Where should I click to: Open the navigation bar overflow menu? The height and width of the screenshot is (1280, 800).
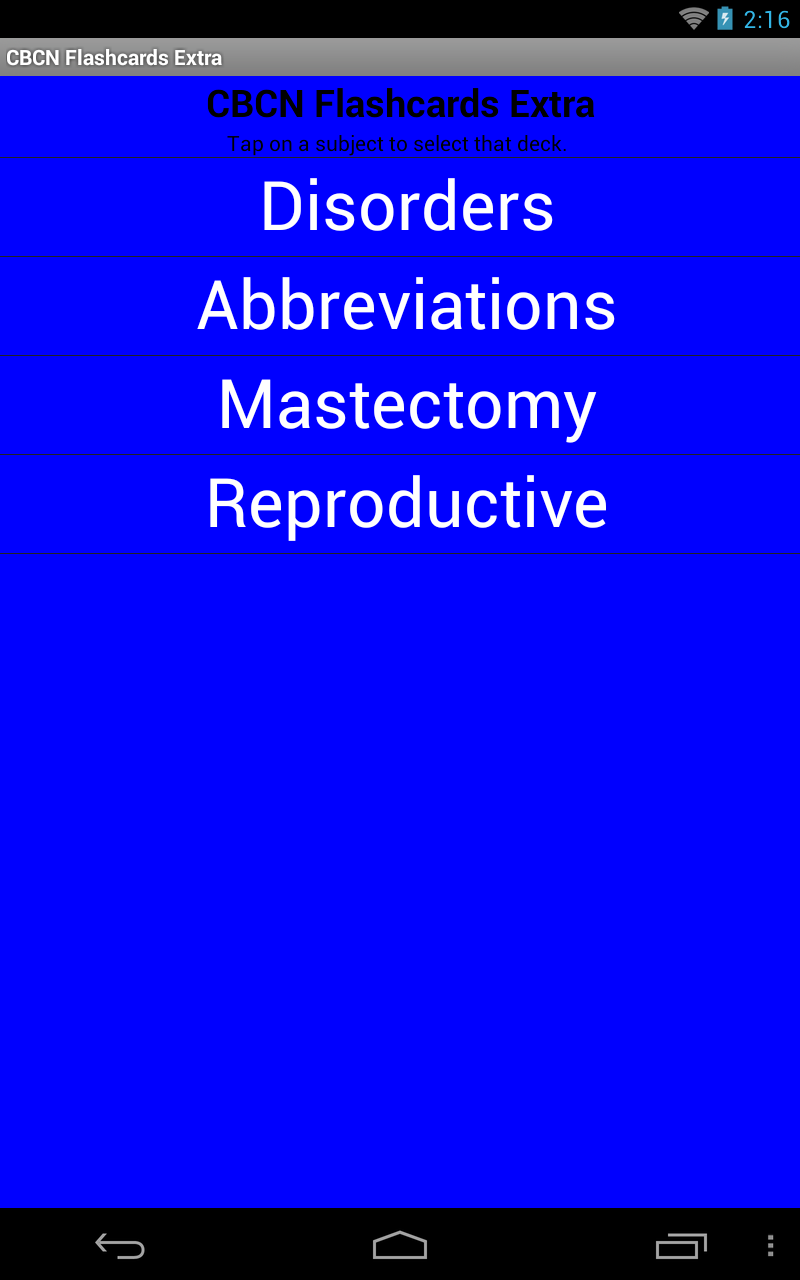770,1245
